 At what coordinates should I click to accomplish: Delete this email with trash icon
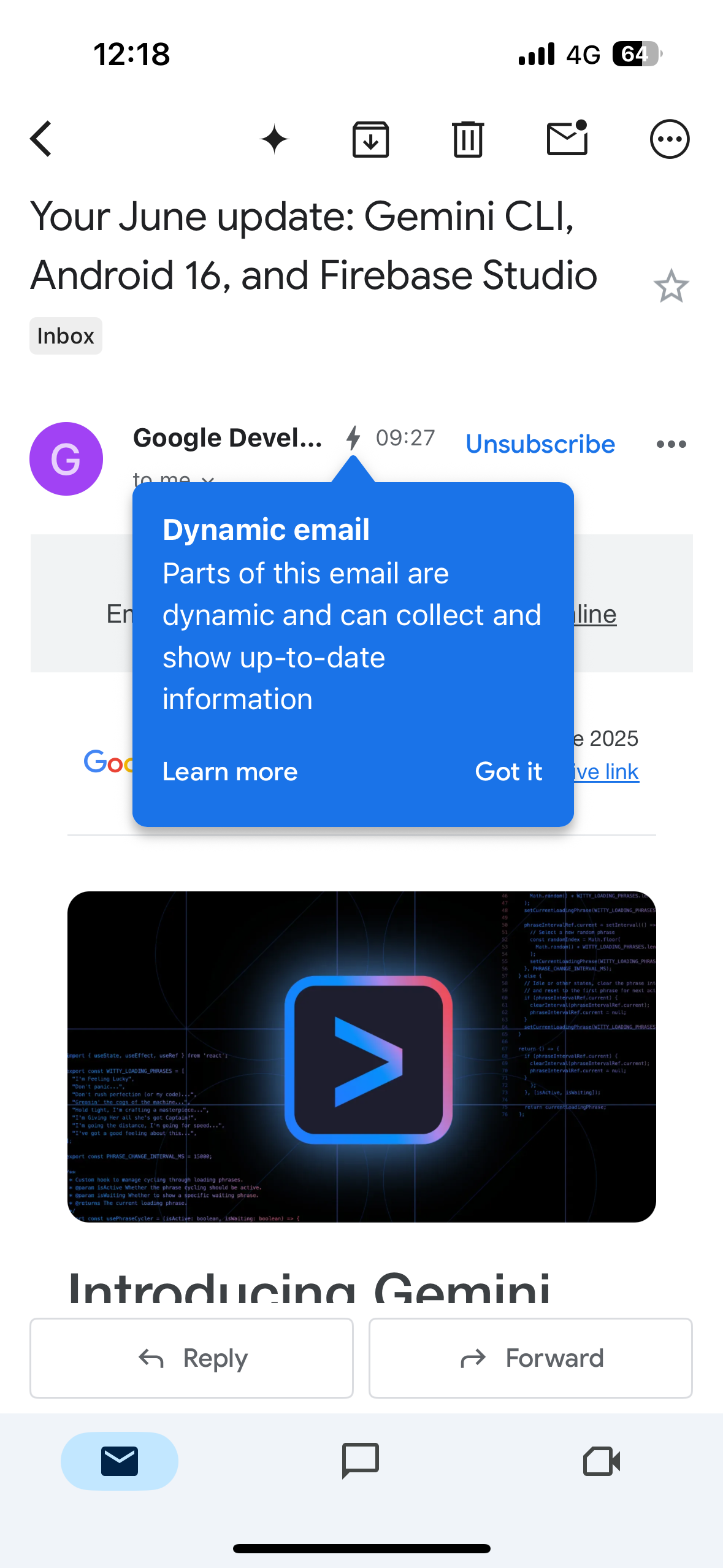(x=468, y=139)
